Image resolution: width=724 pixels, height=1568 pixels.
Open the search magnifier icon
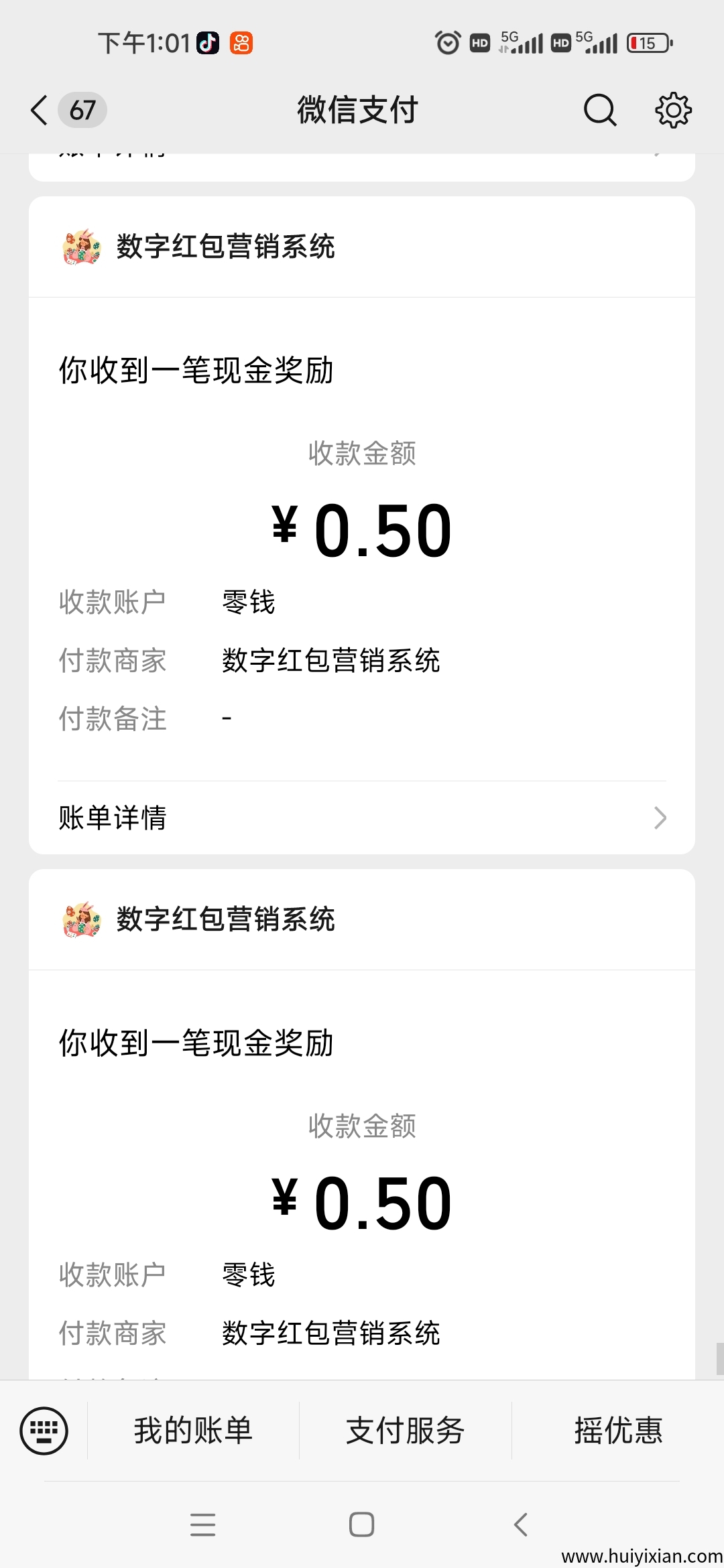tap(599, 110)
